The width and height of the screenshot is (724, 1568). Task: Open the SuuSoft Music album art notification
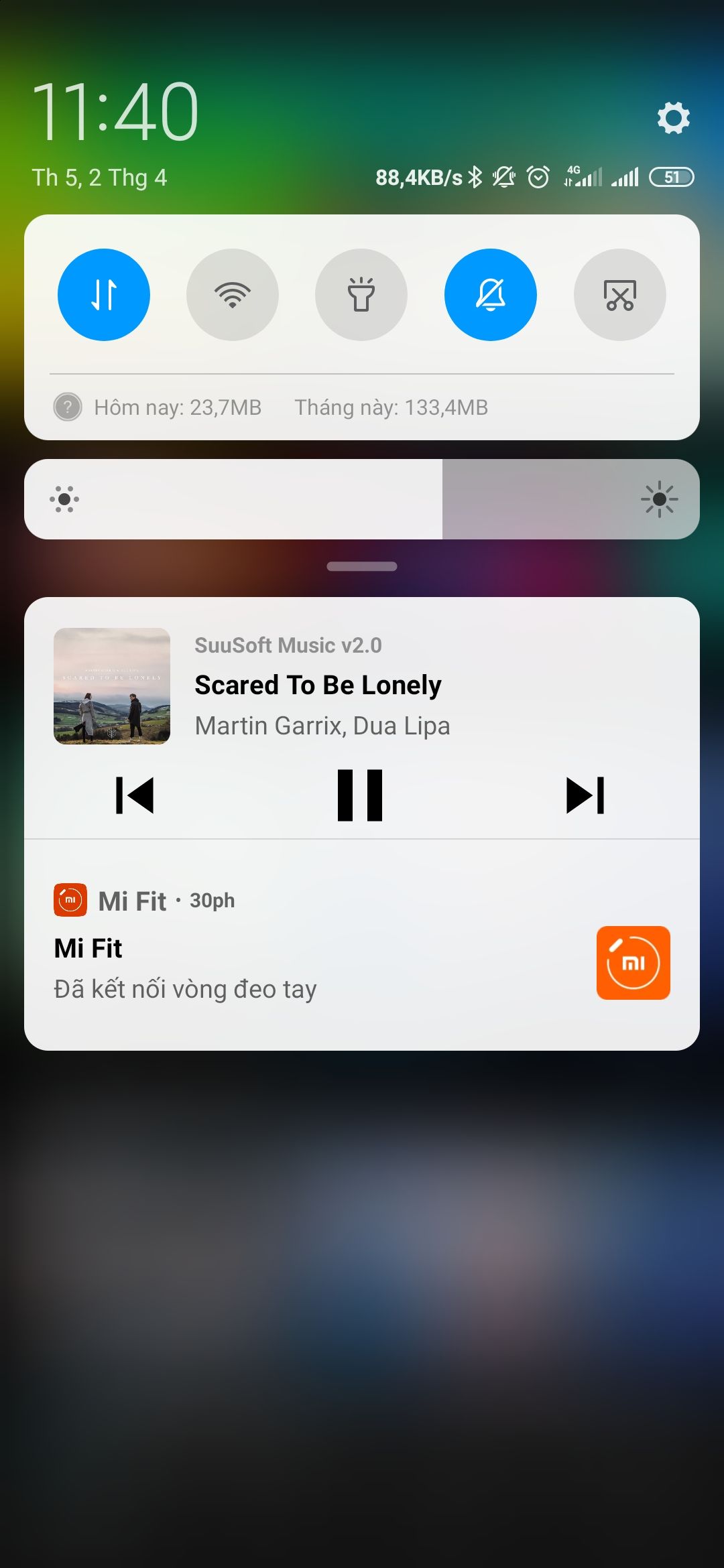point(112,686)
